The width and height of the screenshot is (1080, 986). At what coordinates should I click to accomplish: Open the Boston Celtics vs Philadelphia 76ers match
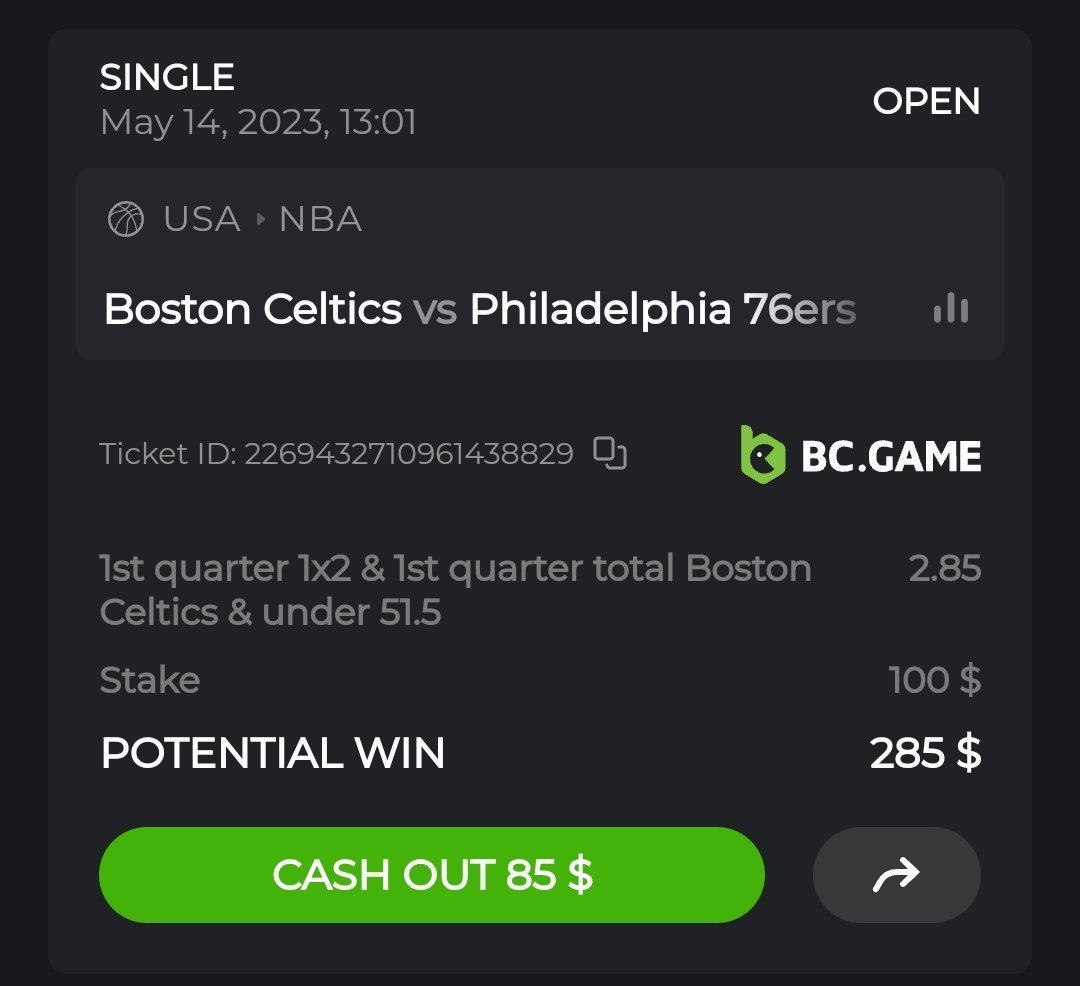(480, 310)
